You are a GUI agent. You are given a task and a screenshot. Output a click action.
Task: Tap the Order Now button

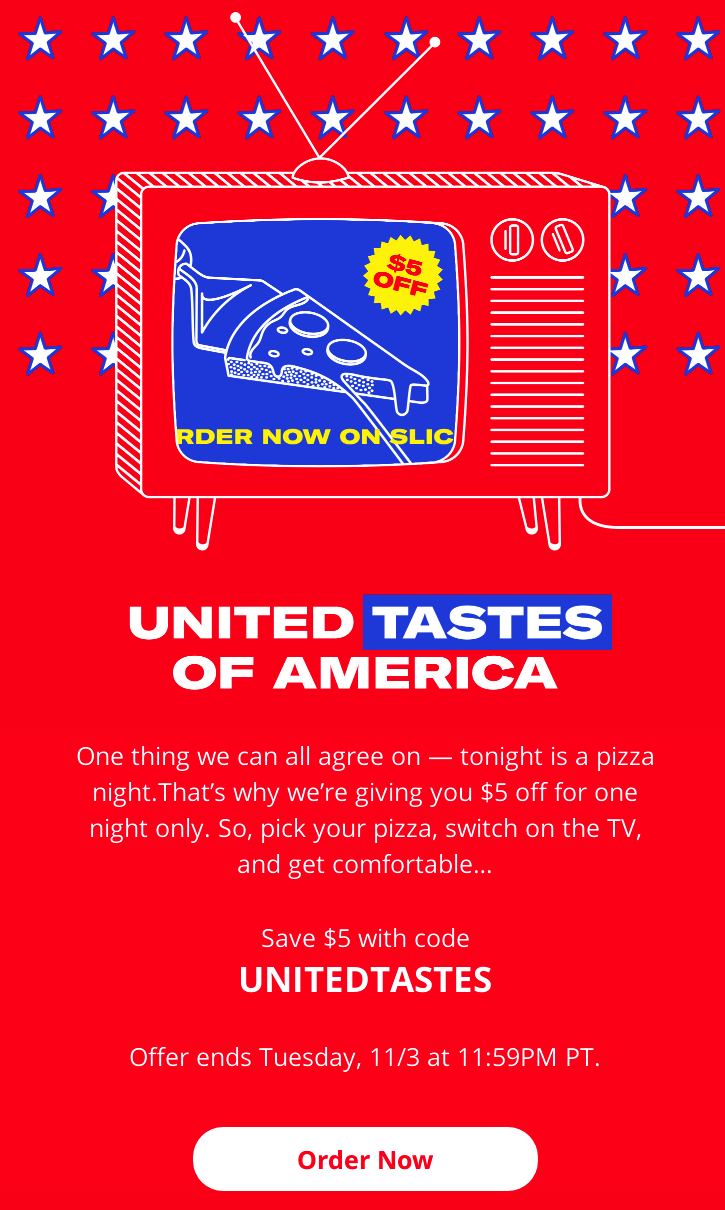(x=365, y=1159)
